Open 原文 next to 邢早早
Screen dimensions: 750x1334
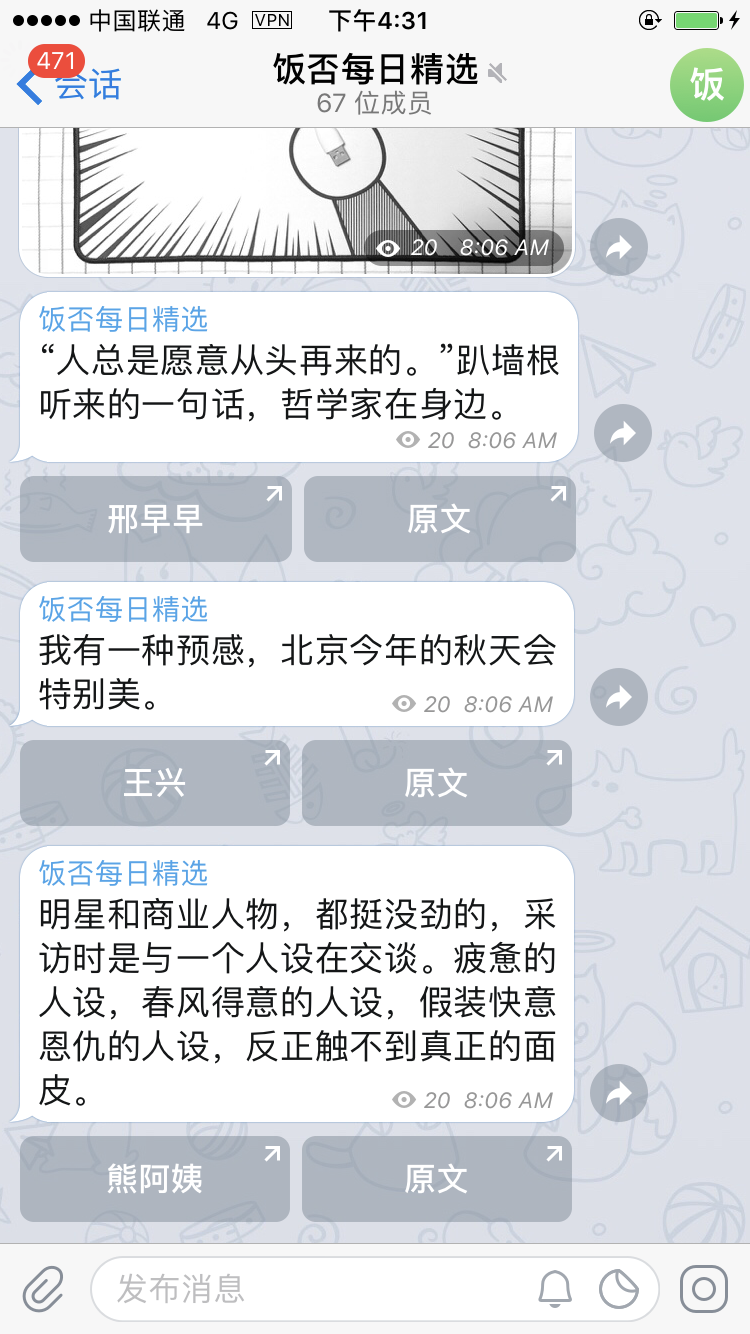[439, 518]
